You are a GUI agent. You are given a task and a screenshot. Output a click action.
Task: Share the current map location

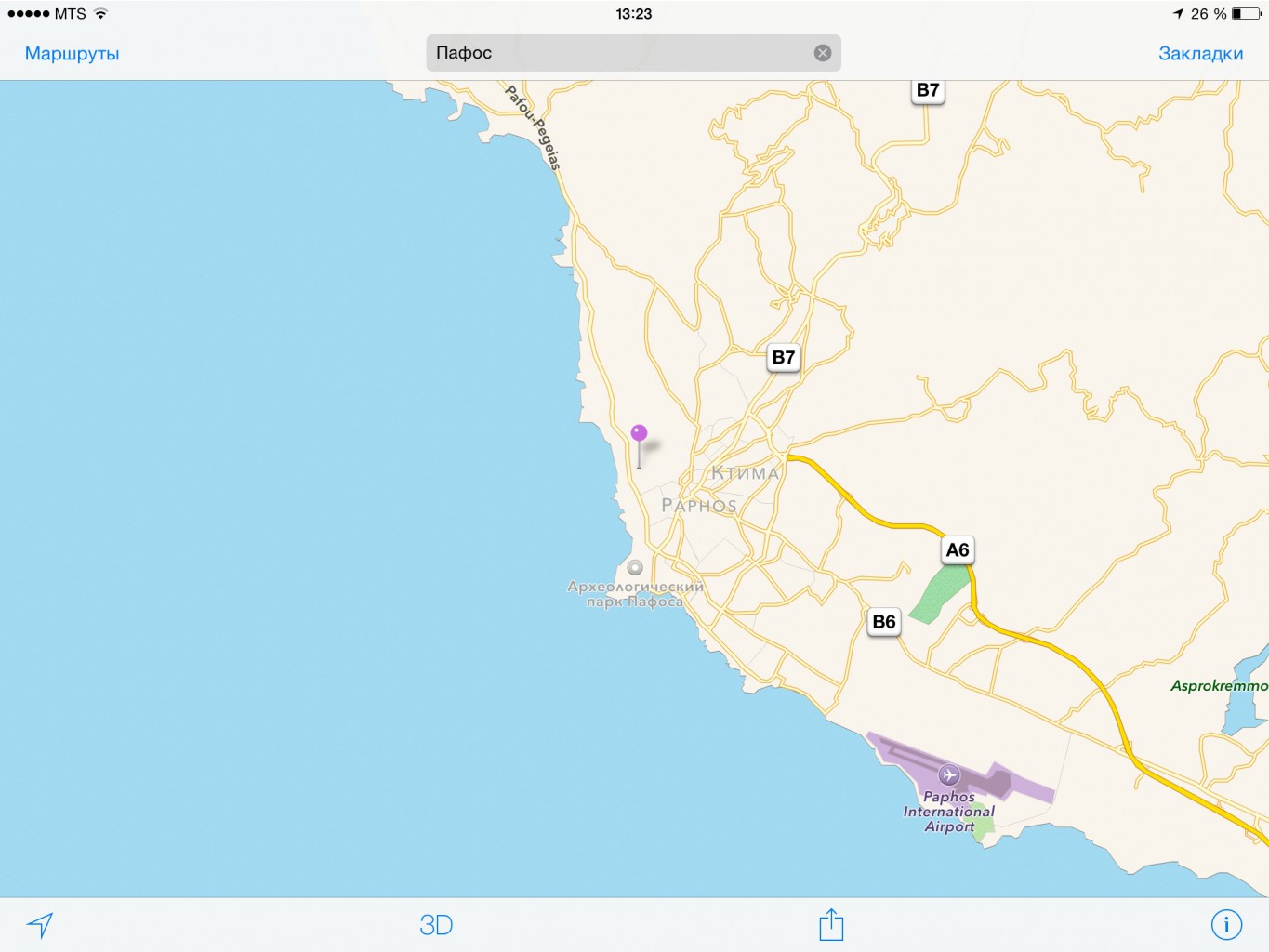[831, 924]
